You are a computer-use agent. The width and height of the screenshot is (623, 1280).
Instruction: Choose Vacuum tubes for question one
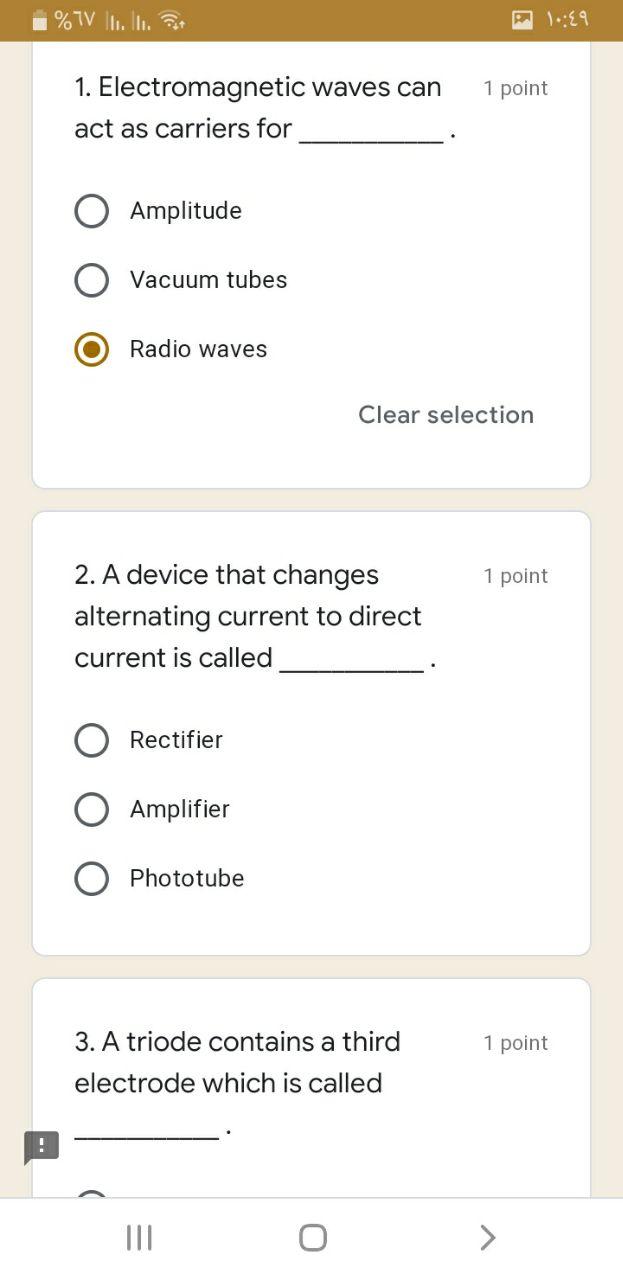point(92,280)
